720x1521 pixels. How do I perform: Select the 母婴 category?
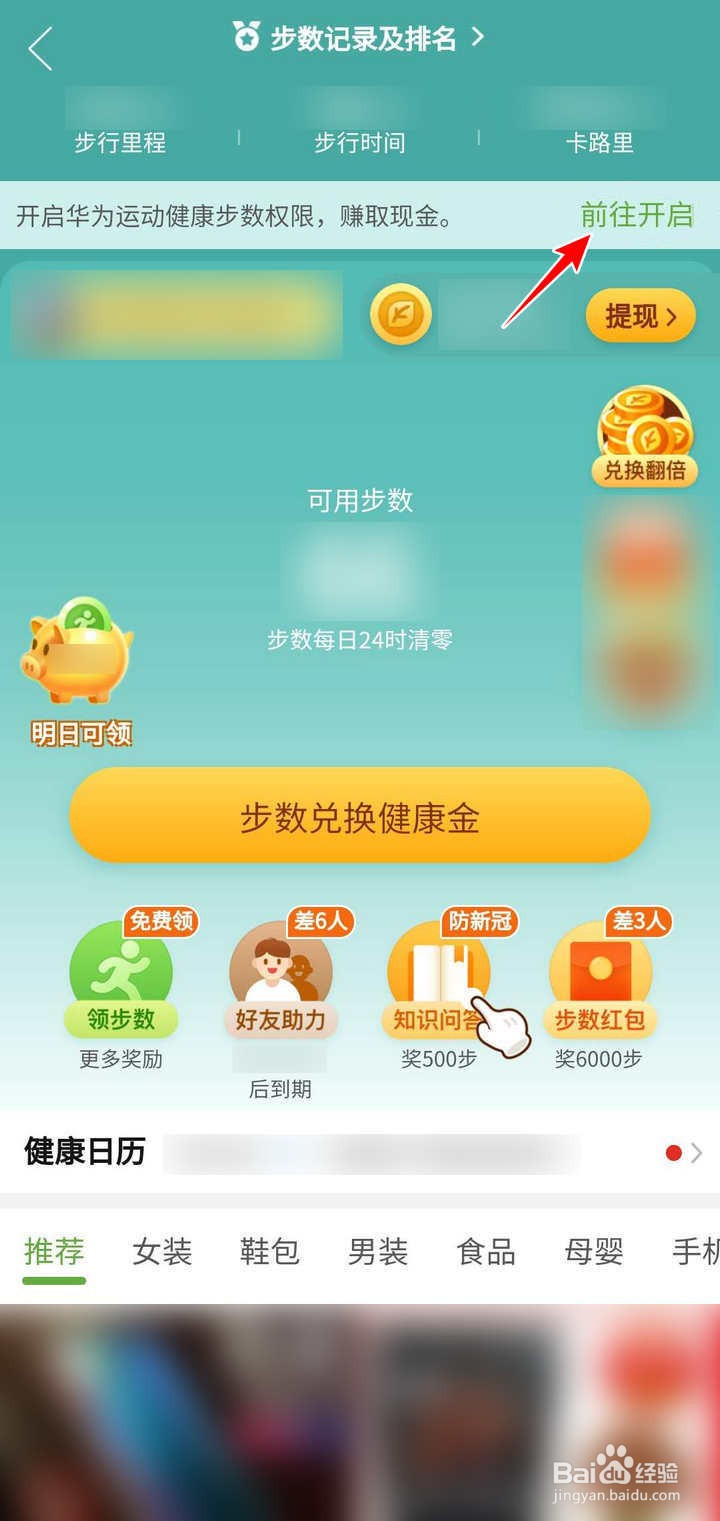(x=592, y=1251)
